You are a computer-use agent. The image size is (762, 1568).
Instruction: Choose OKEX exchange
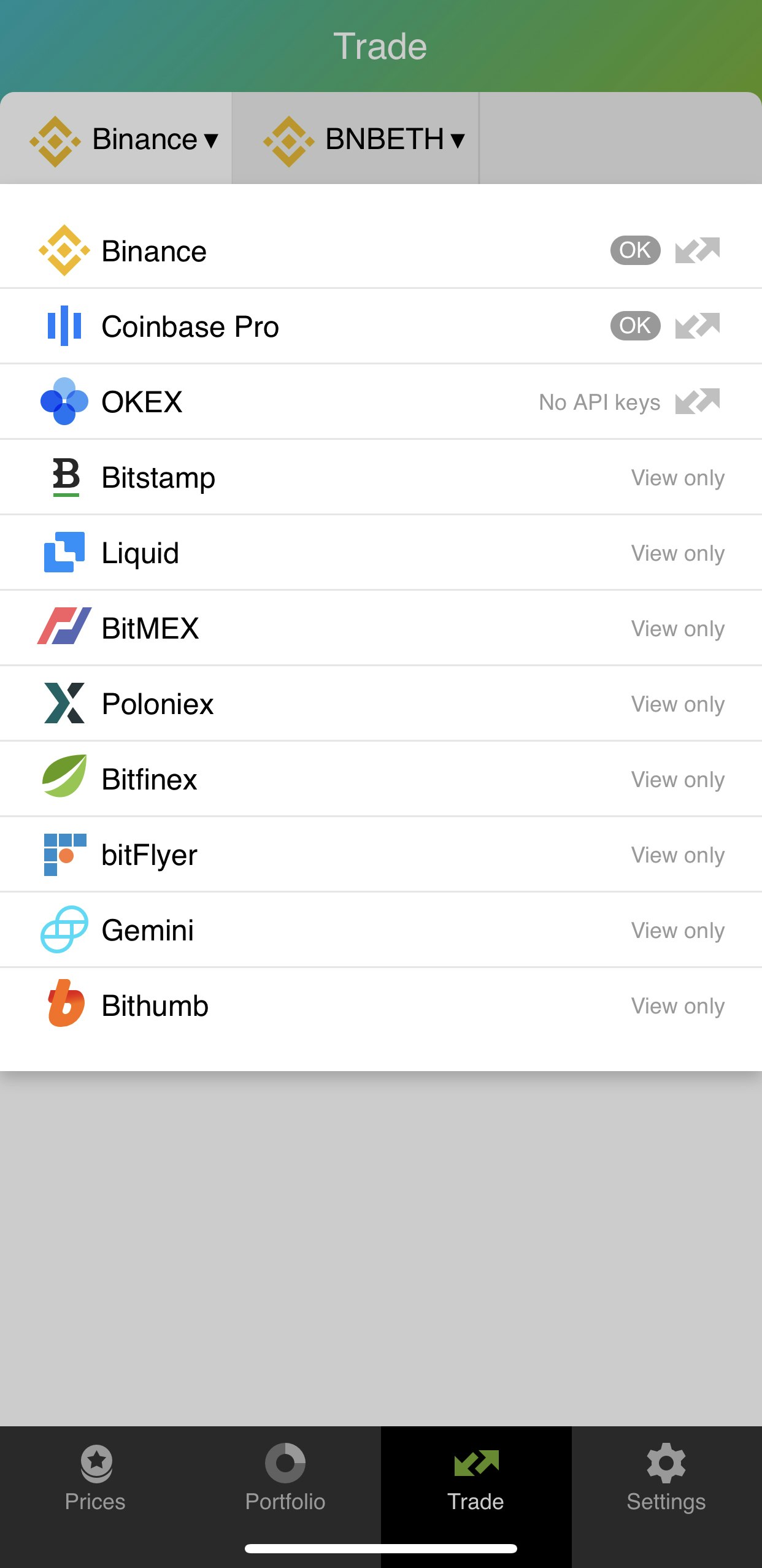click(142, 402)
